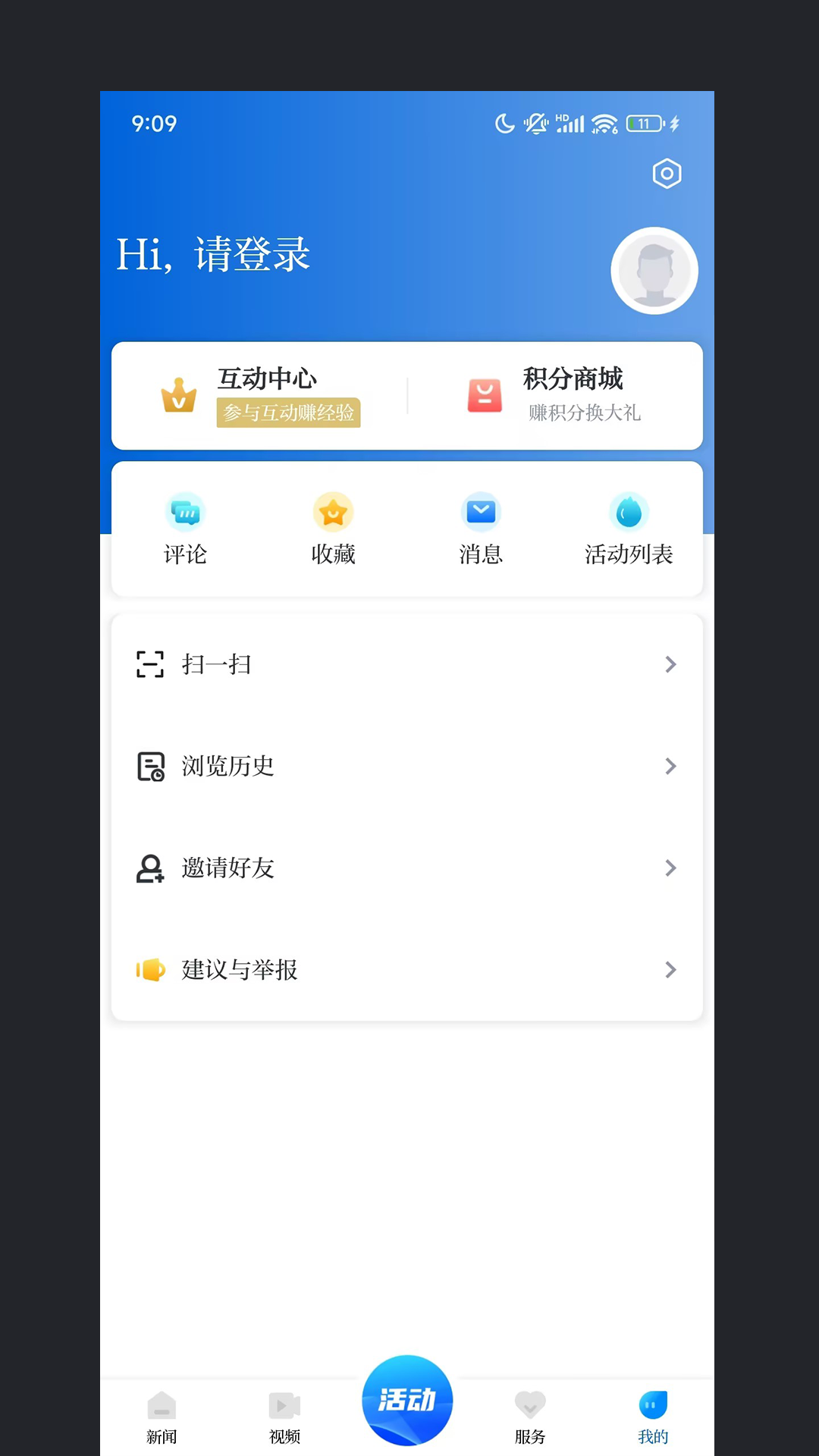The height and width of the screenshot is (1456, 819).
Task: Open the 视频 video camera icon
Action: coord(284,1407)
